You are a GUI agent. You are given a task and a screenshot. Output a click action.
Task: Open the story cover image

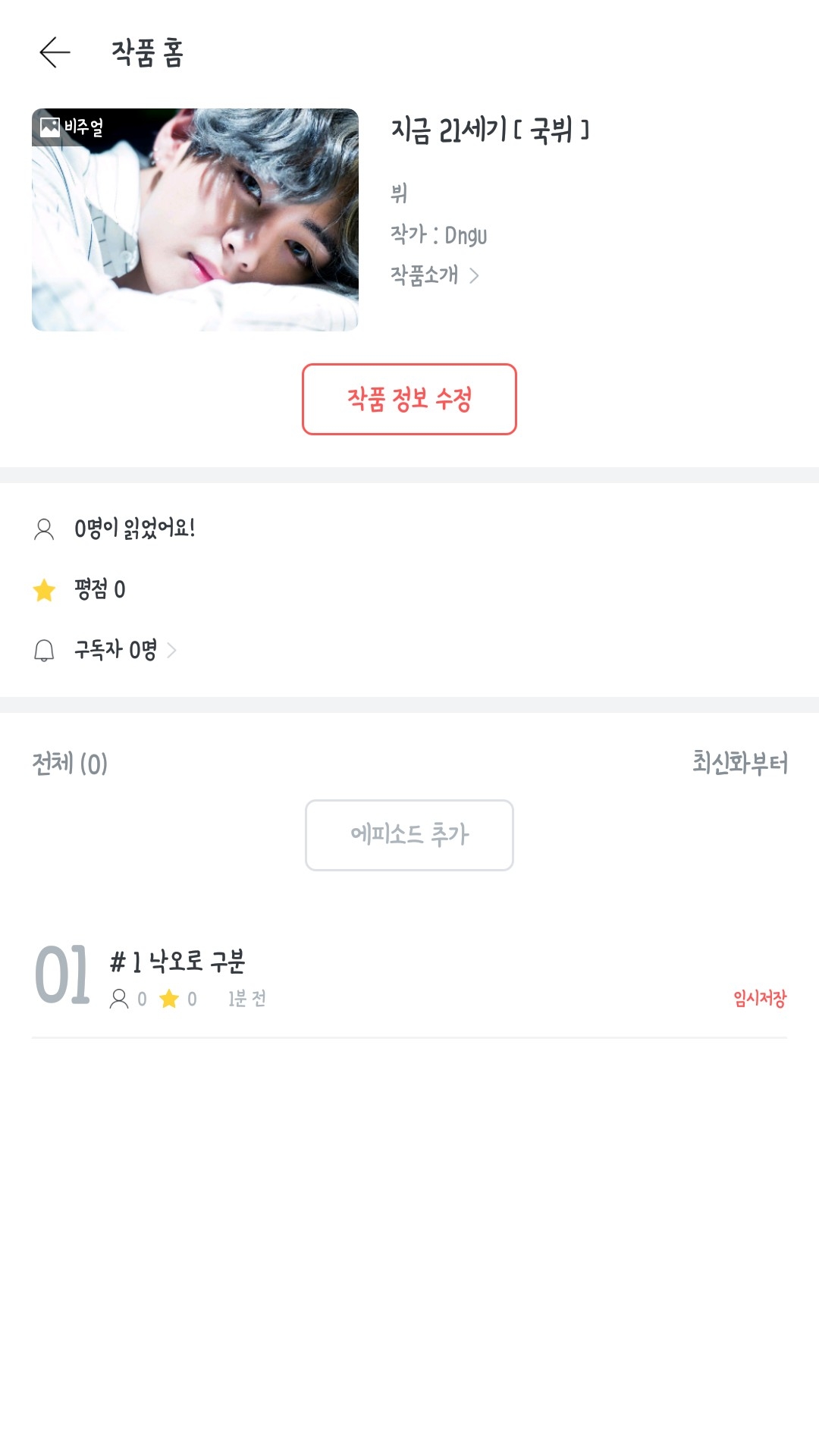[195, 220]
